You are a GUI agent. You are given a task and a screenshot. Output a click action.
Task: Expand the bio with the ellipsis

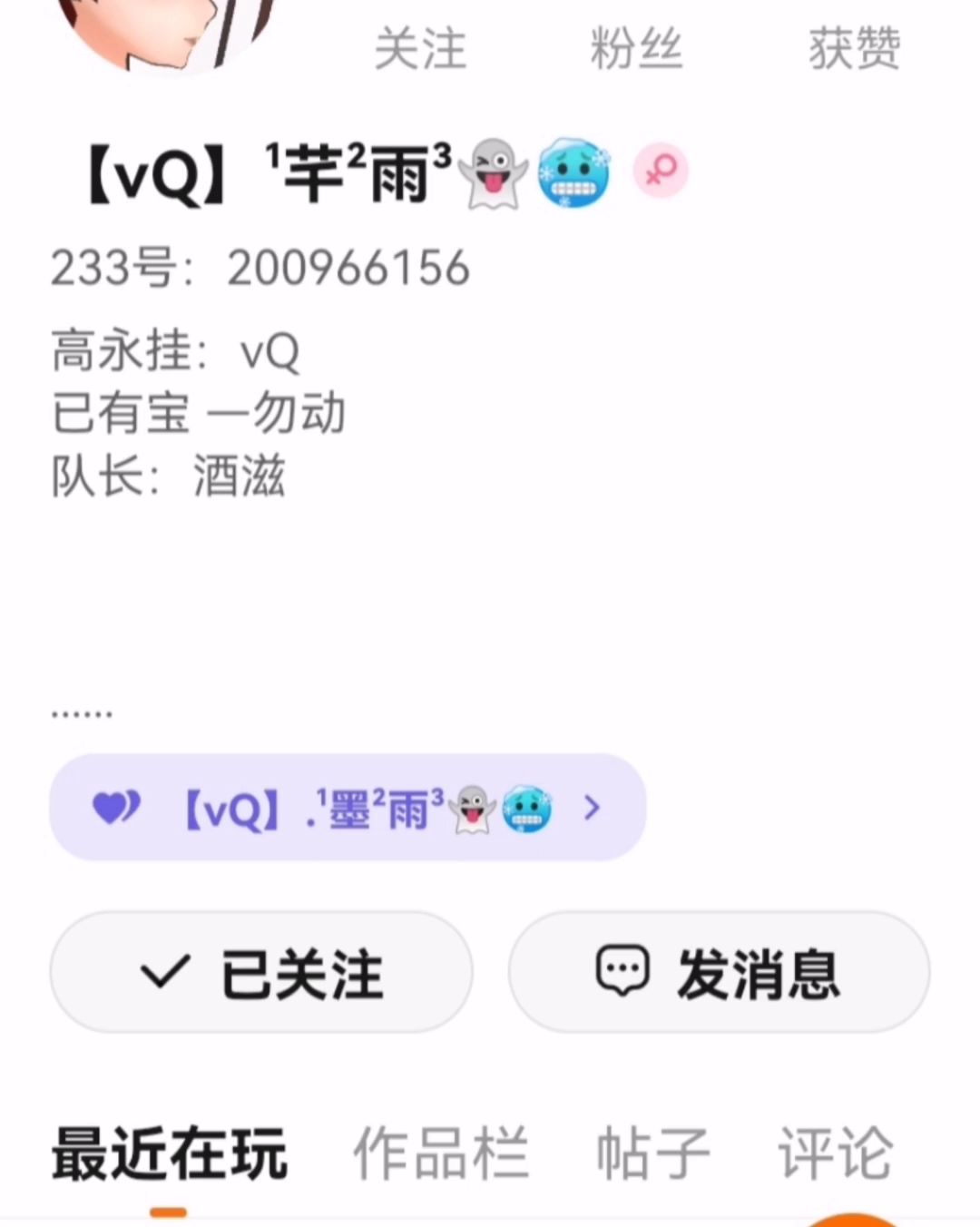[x=82, y=713]
